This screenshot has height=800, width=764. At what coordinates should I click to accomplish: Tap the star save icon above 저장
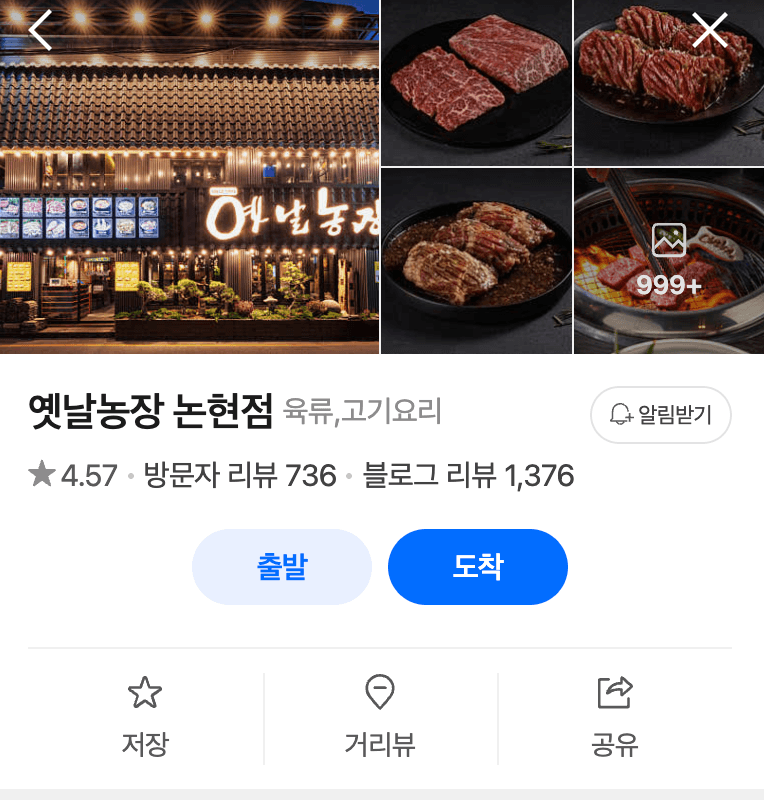point(146,692)
